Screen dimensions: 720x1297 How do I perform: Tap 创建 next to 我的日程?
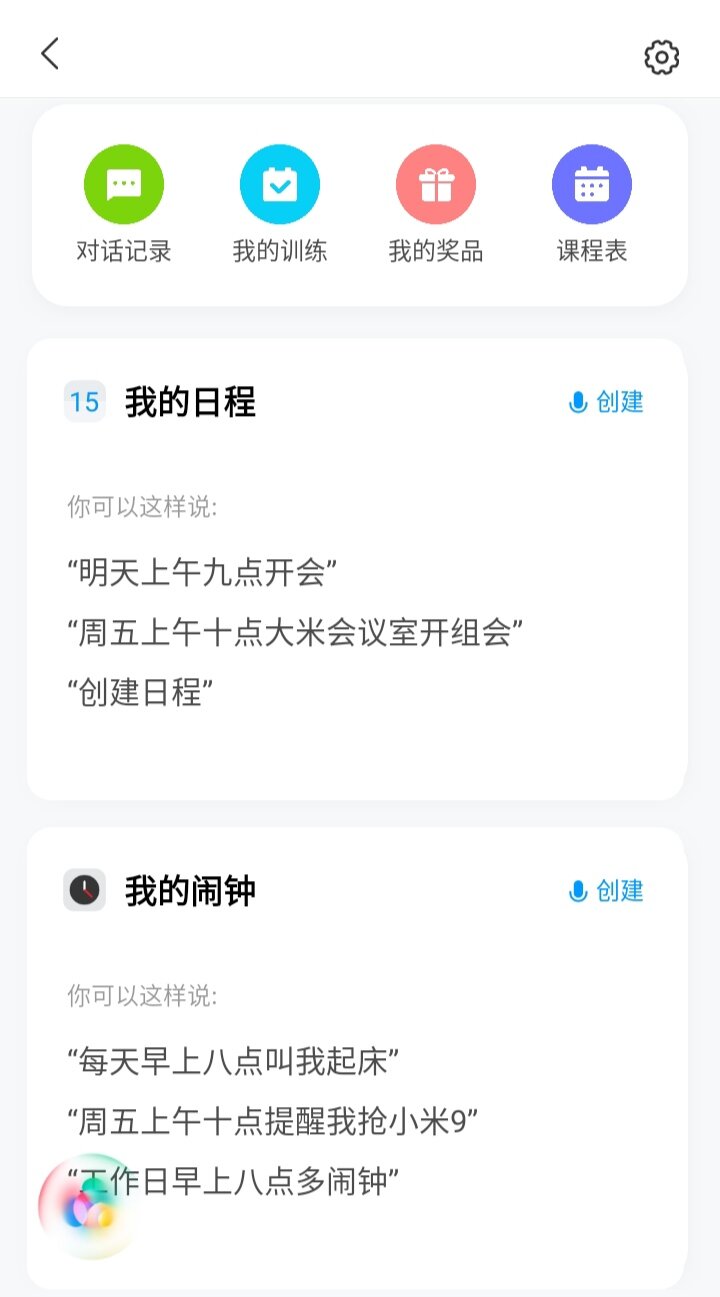tap(606, 402)
